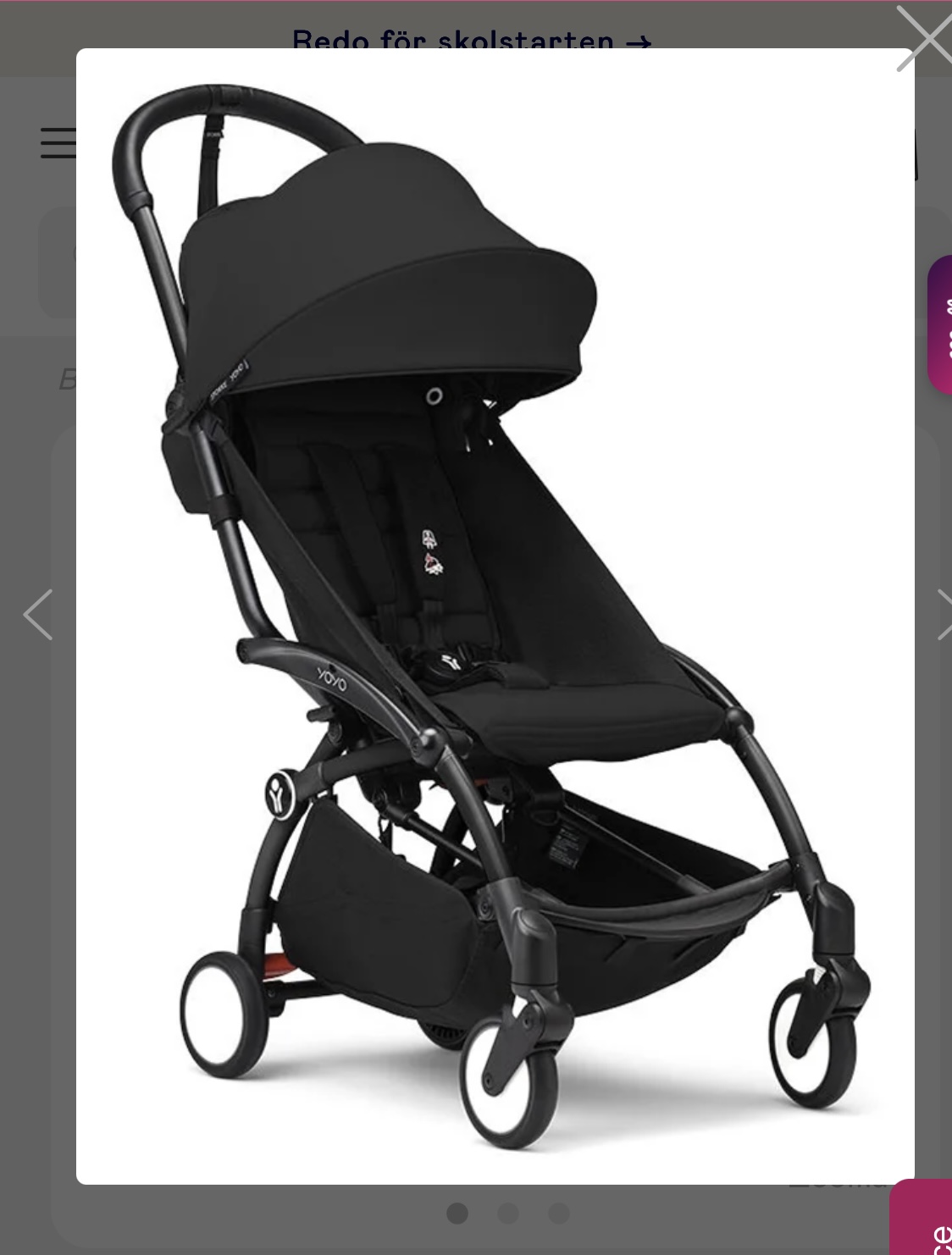The width and height of the screenshot is (952, 1255).
Task: Jump to the third image dot
Action: tap(559, 1214)
